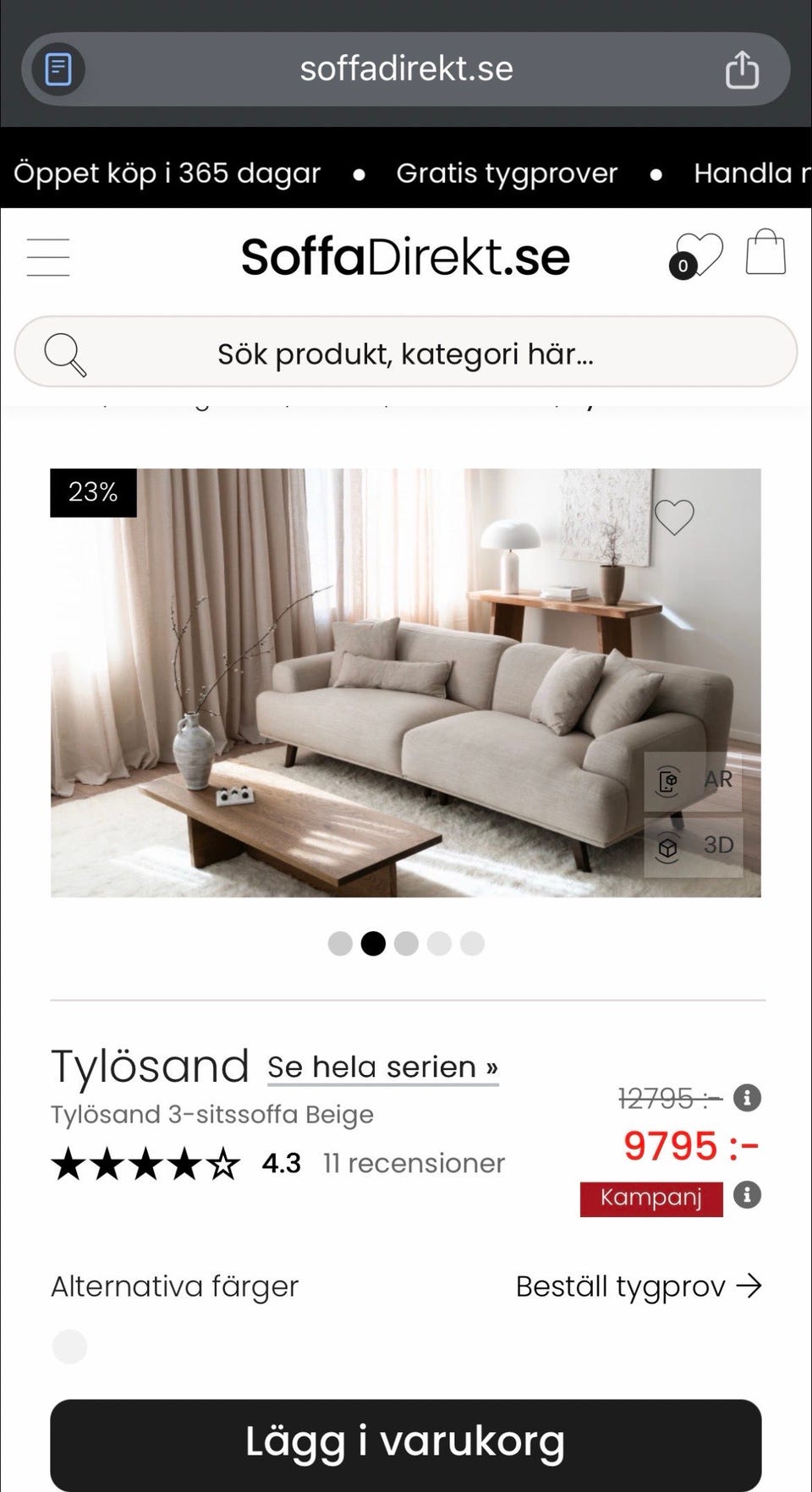
Task: Jump to the last image indicator dot
Action: click(472, 943)
